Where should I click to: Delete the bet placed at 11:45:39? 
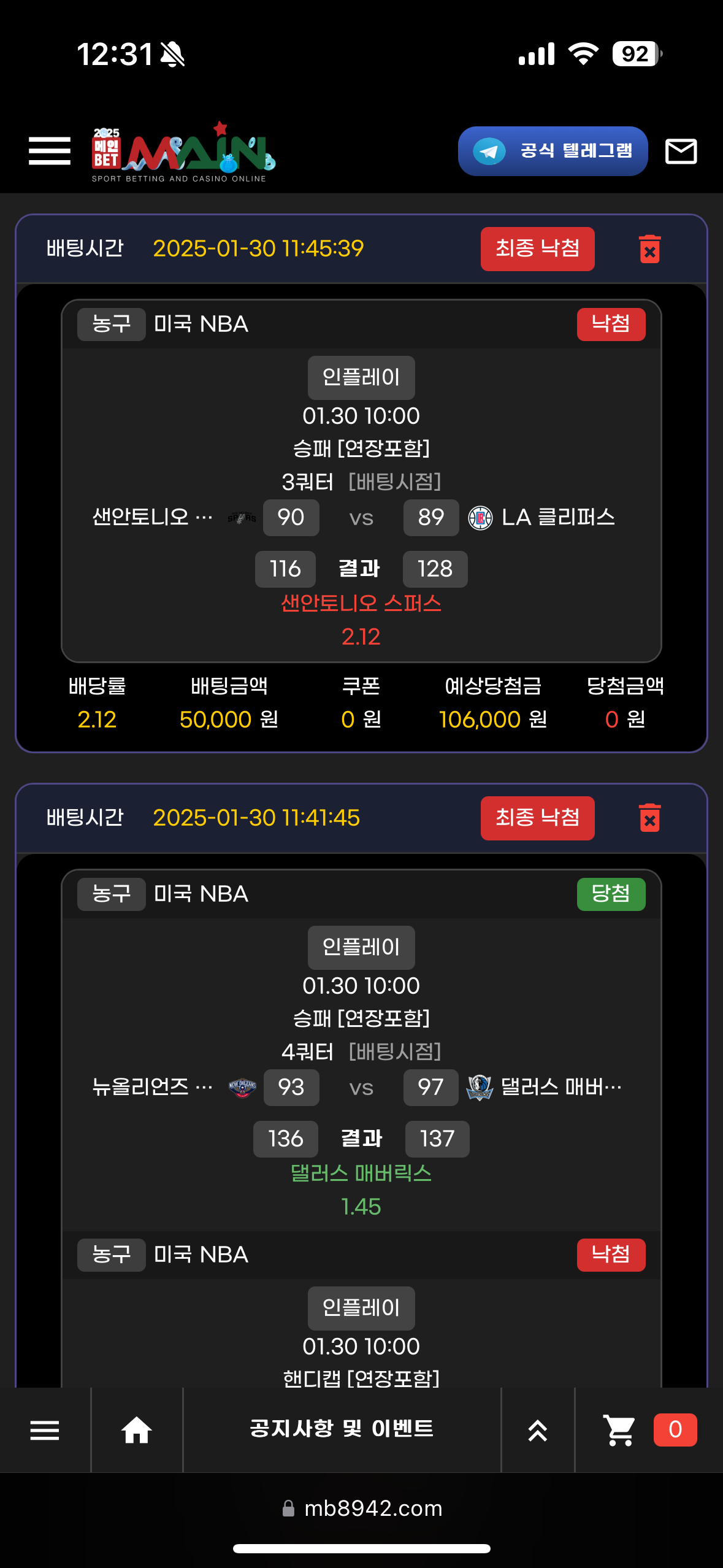[649, 249]
